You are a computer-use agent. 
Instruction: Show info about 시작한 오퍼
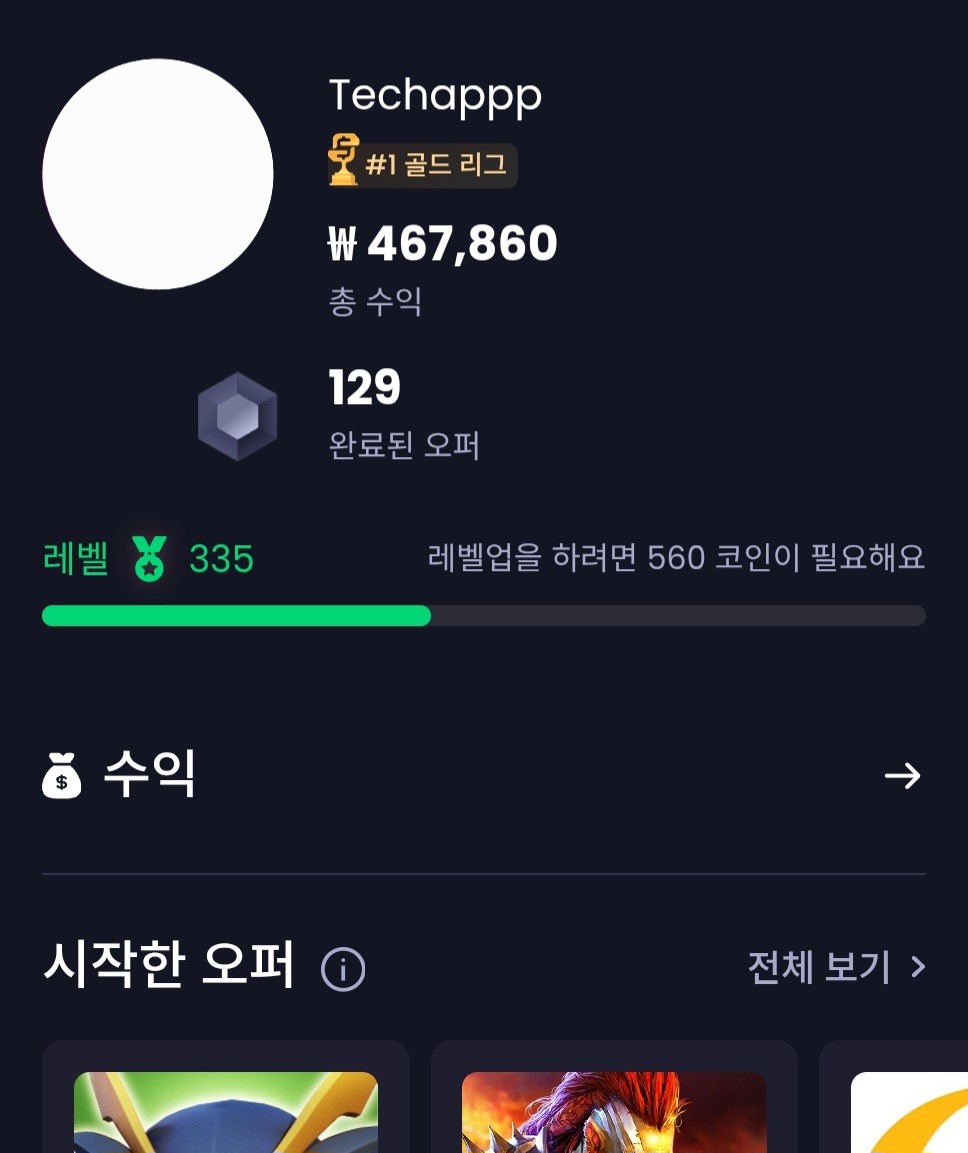coord(343,969)
